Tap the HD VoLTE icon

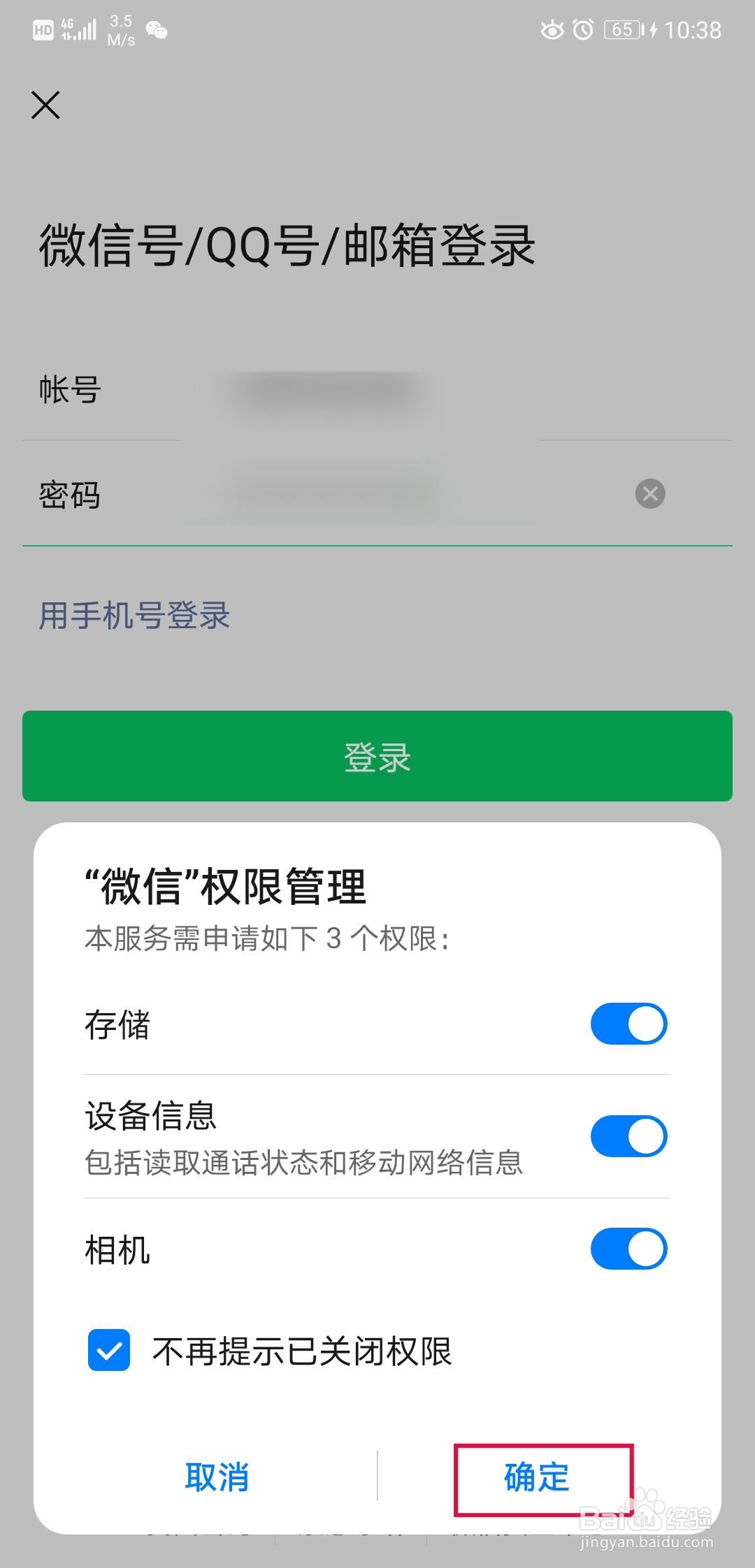pos(43,29)
